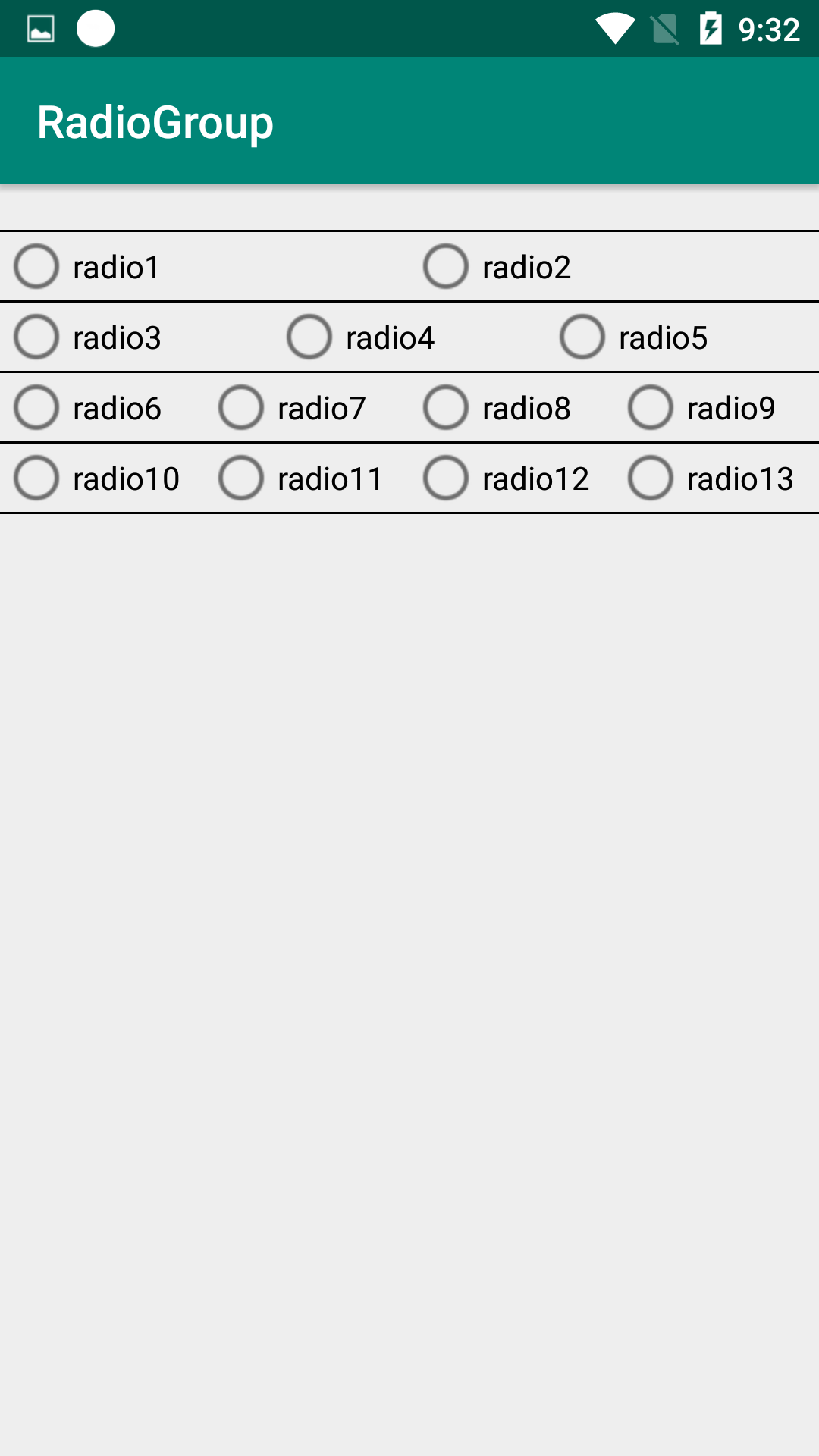
Task: Tap the no-SIM indicator icon
Action: (662, 28)
